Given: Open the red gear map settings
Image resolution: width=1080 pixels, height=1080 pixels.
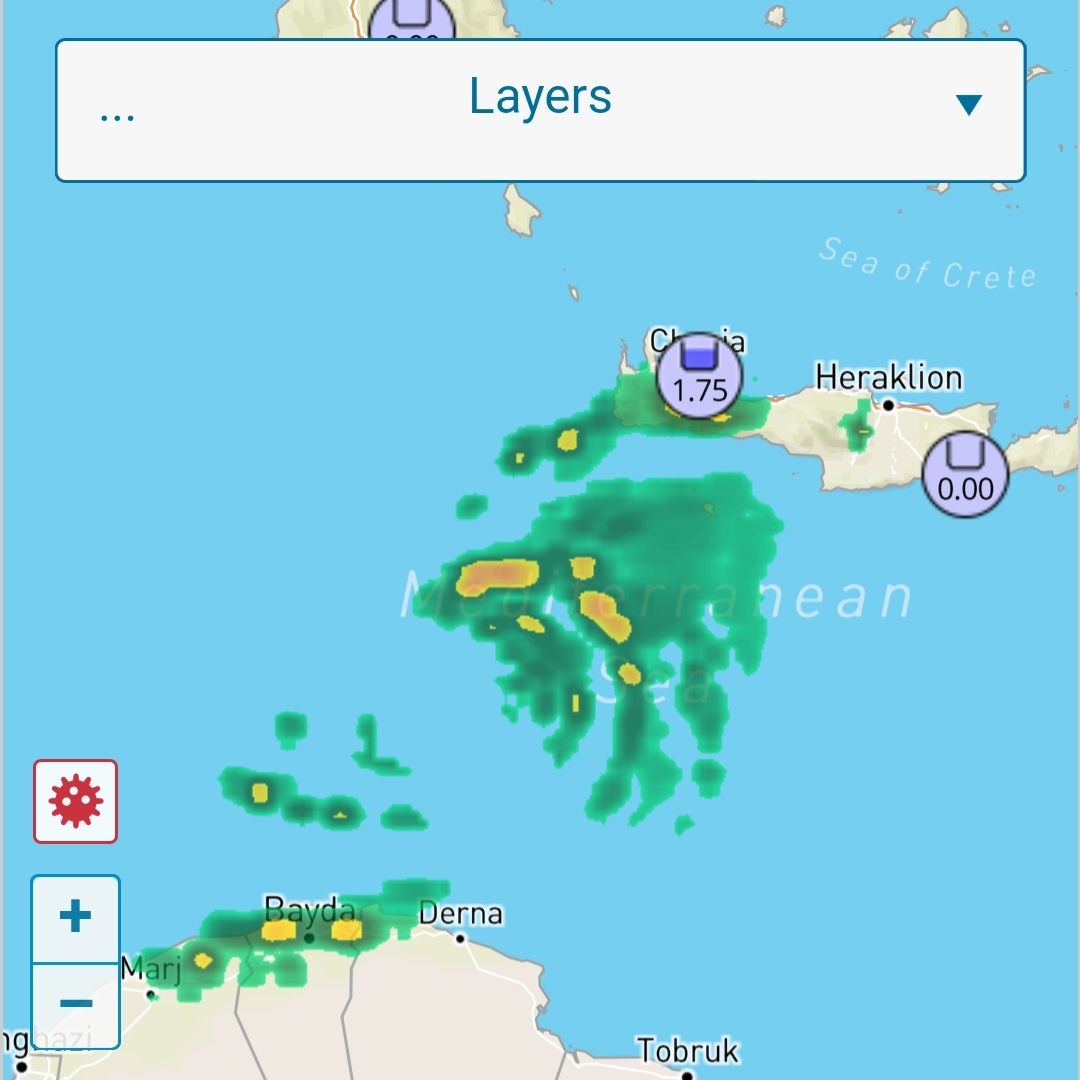Looking at the screenshot, I should click(x=76, y=801).
